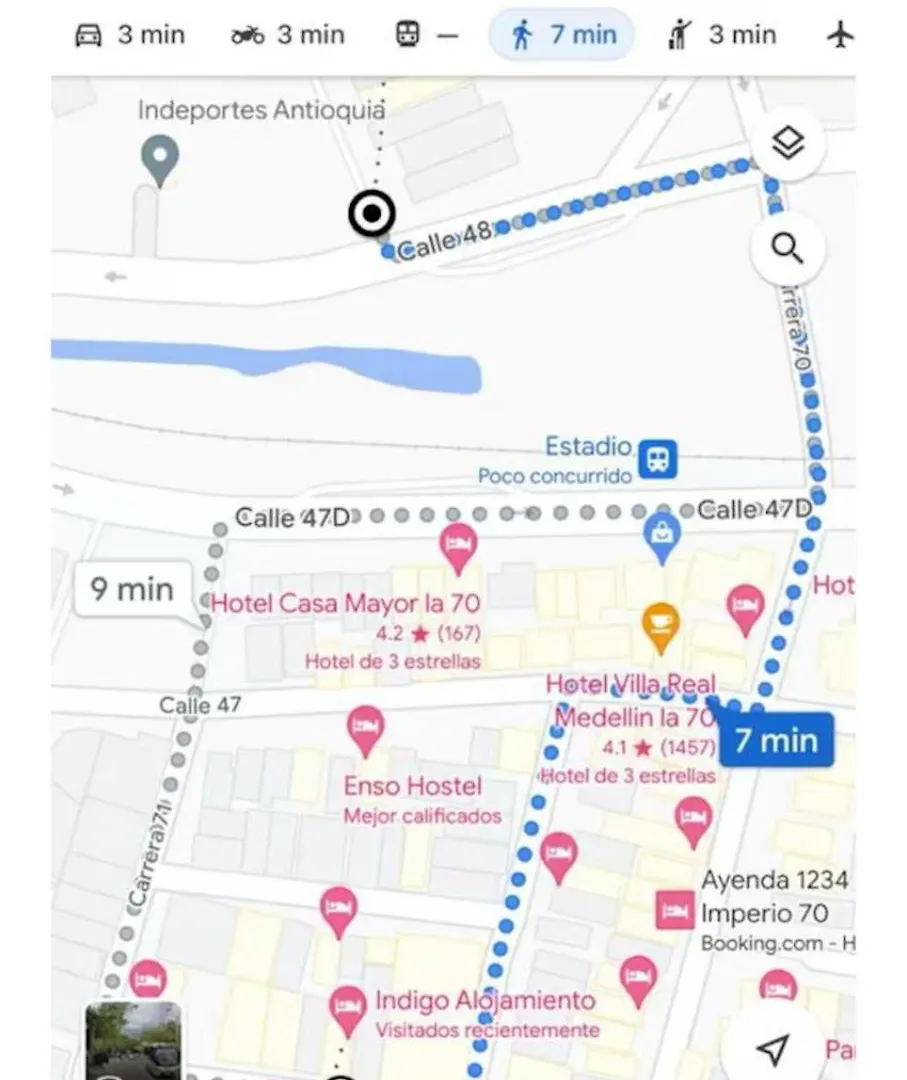Viewport: 907px width, 1080px height.
Task: Switch to driving mode, 3 min
Action: point(130,35)
